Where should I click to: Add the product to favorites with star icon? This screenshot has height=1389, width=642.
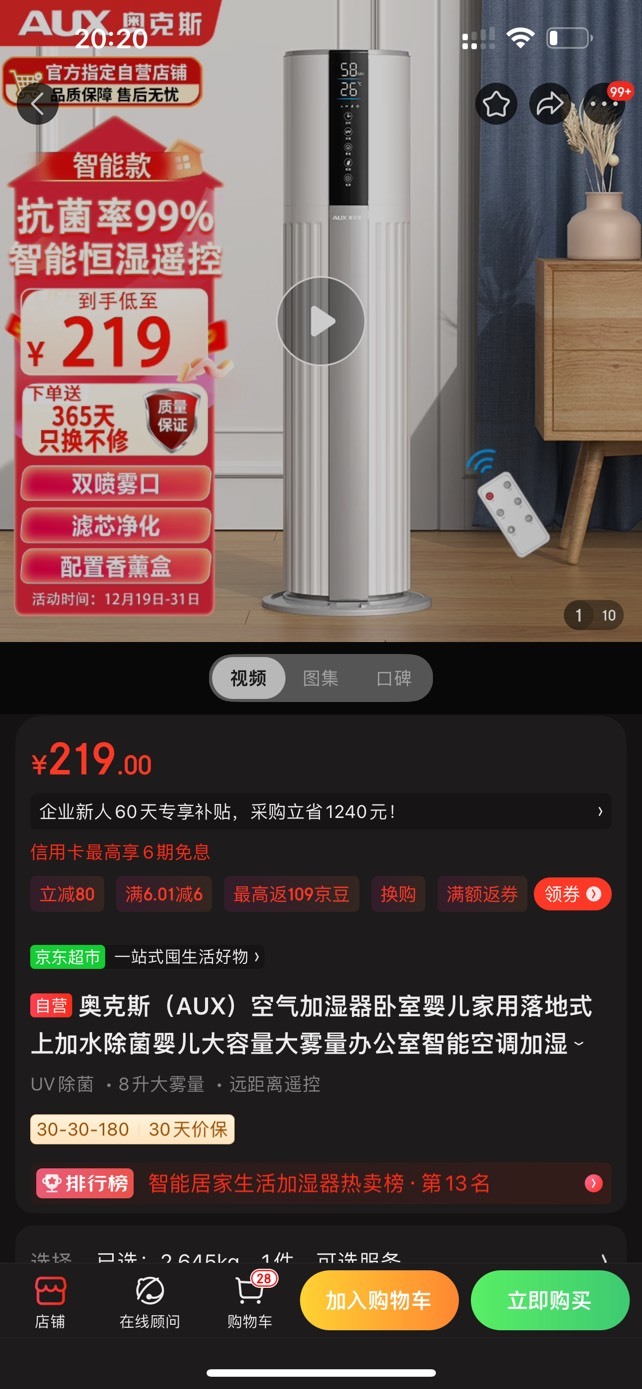[x=496, y=104]
